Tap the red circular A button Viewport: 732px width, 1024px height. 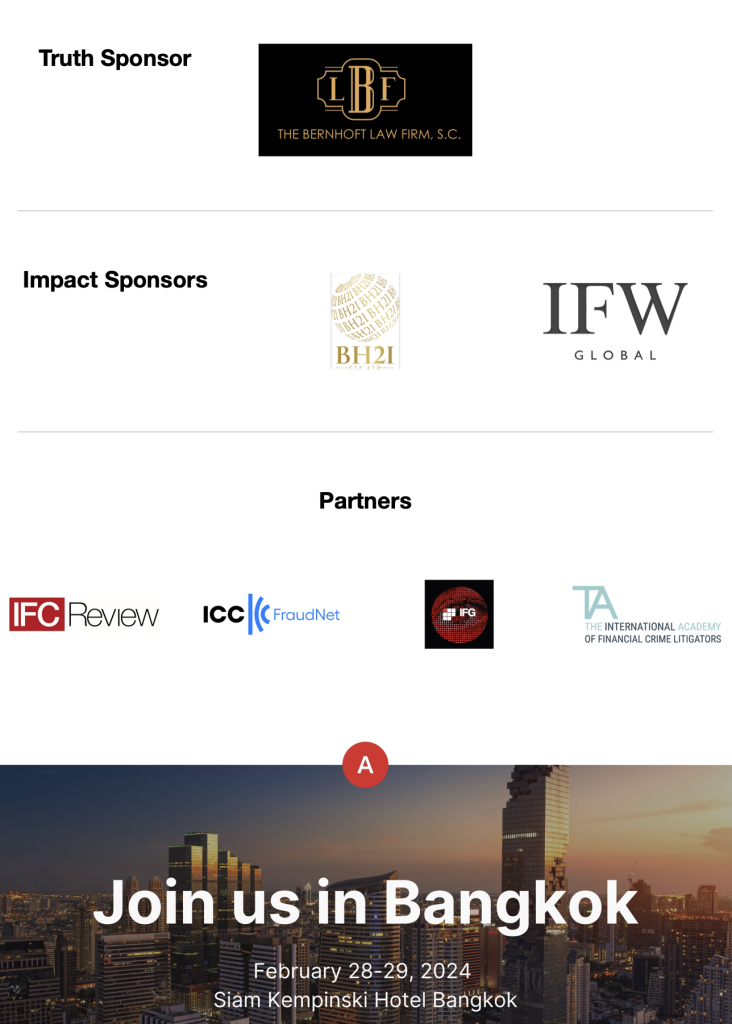click(365, 765)
